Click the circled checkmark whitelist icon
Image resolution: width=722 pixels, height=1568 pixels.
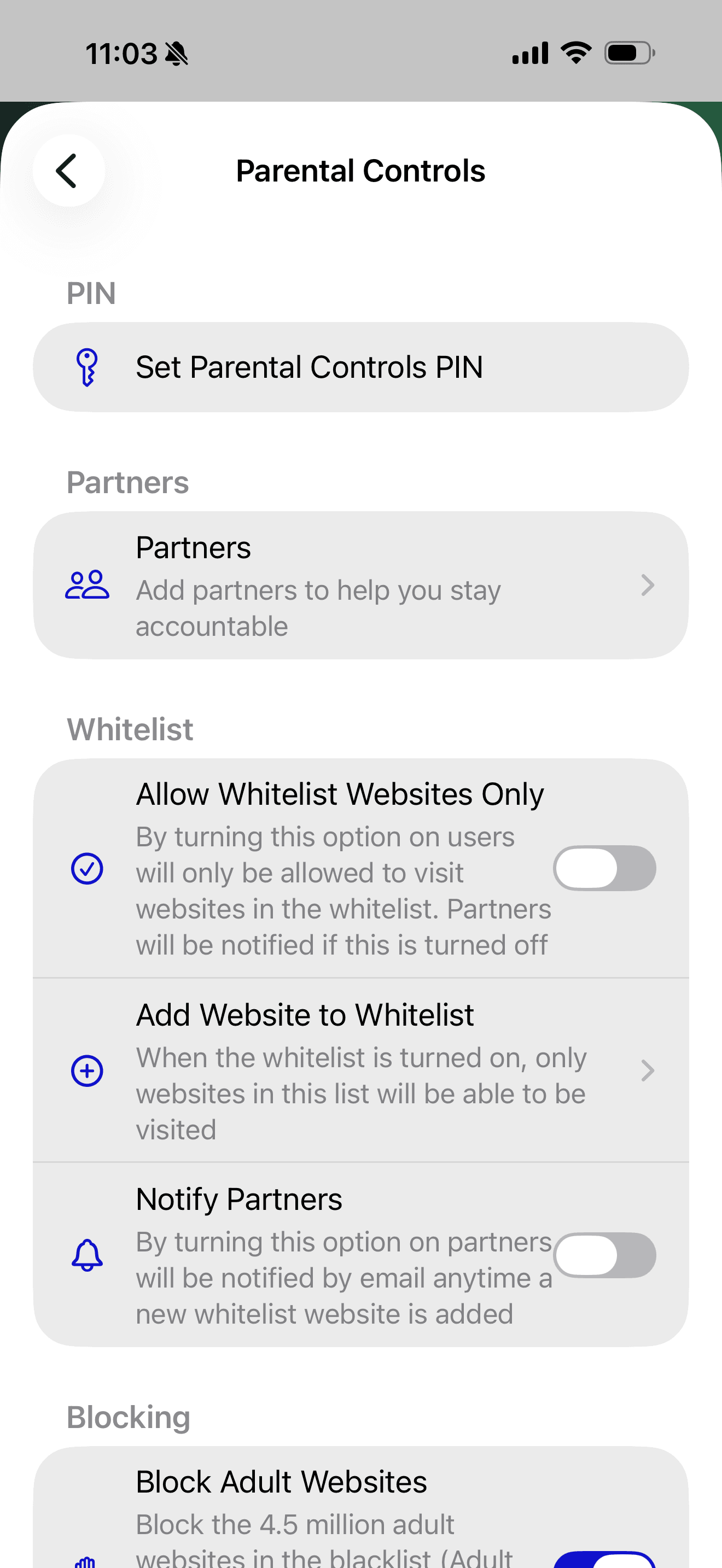[87, 869]
